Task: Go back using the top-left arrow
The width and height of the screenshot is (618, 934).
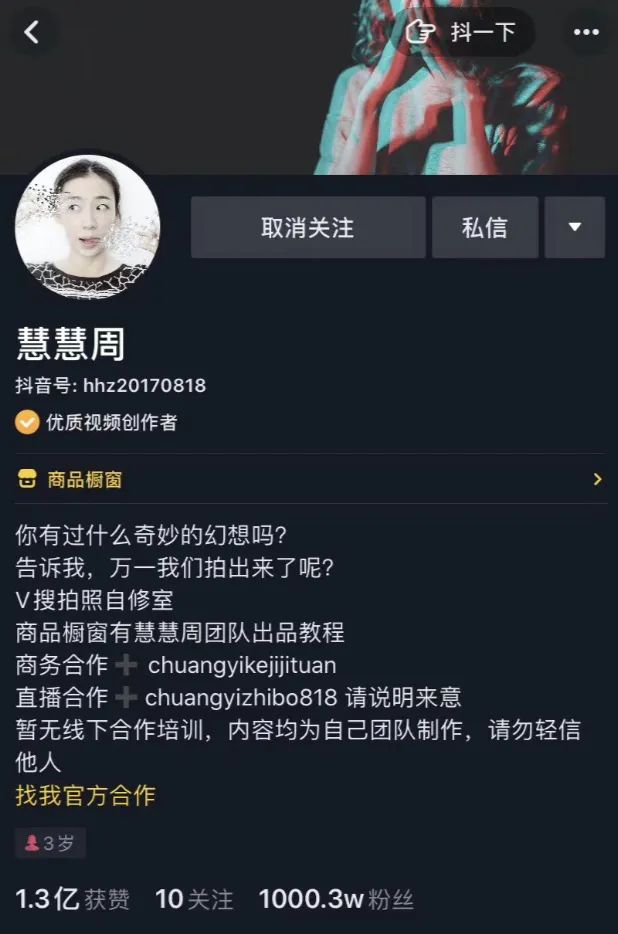Action: (x=32, y=32)
